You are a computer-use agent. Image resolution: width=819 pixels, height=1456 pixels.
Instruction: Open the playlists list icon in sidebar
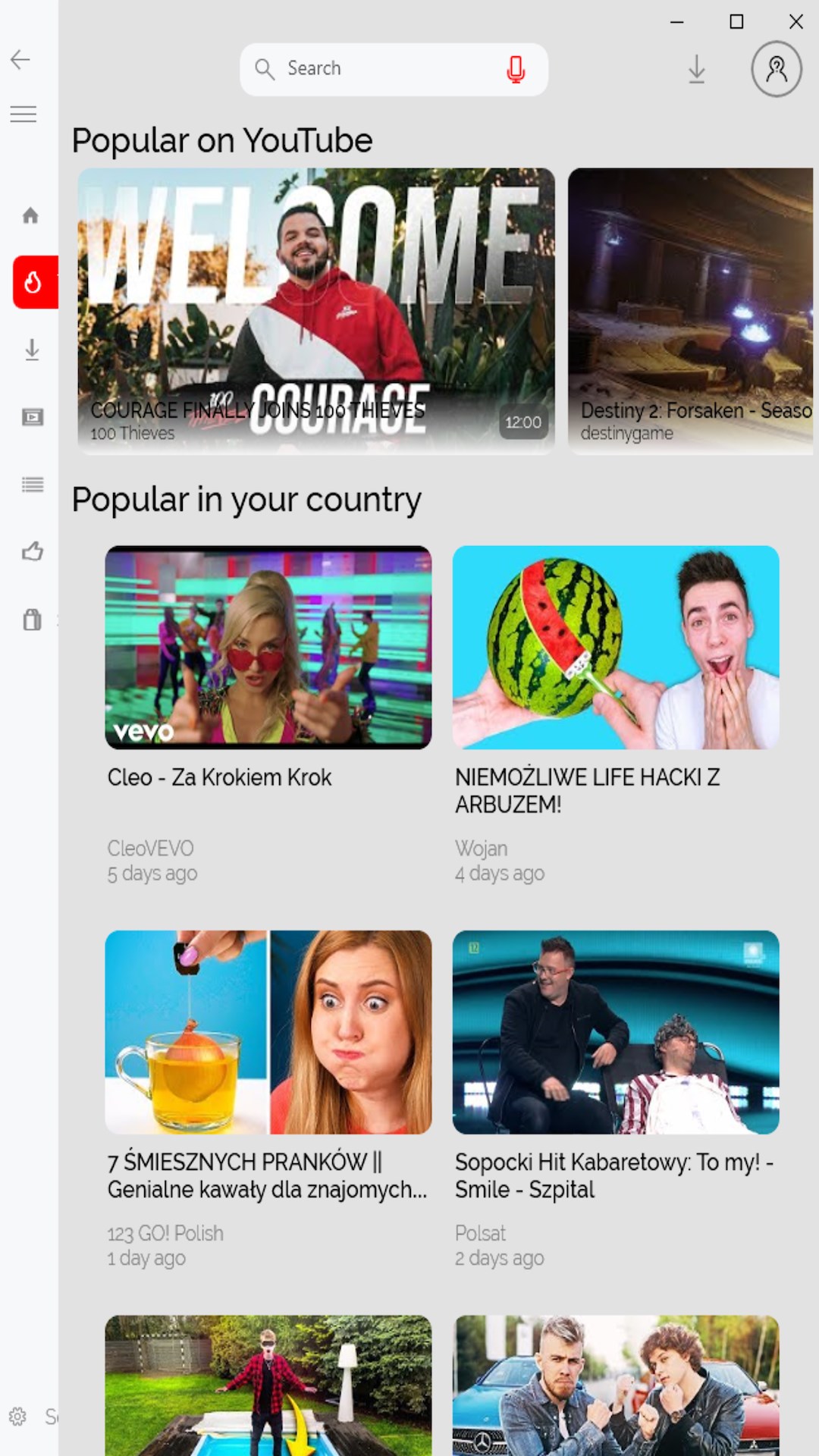33,485
